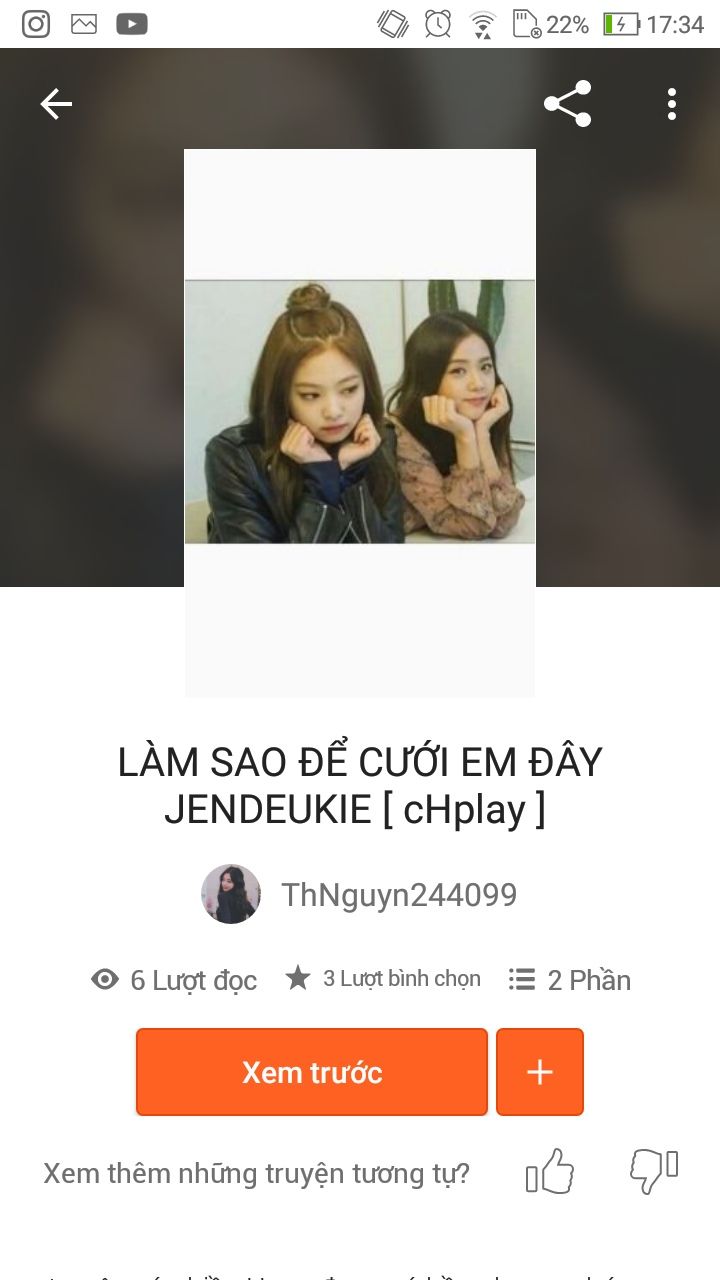
Task: Open the story cover image
Action: [x=360, y=420]
